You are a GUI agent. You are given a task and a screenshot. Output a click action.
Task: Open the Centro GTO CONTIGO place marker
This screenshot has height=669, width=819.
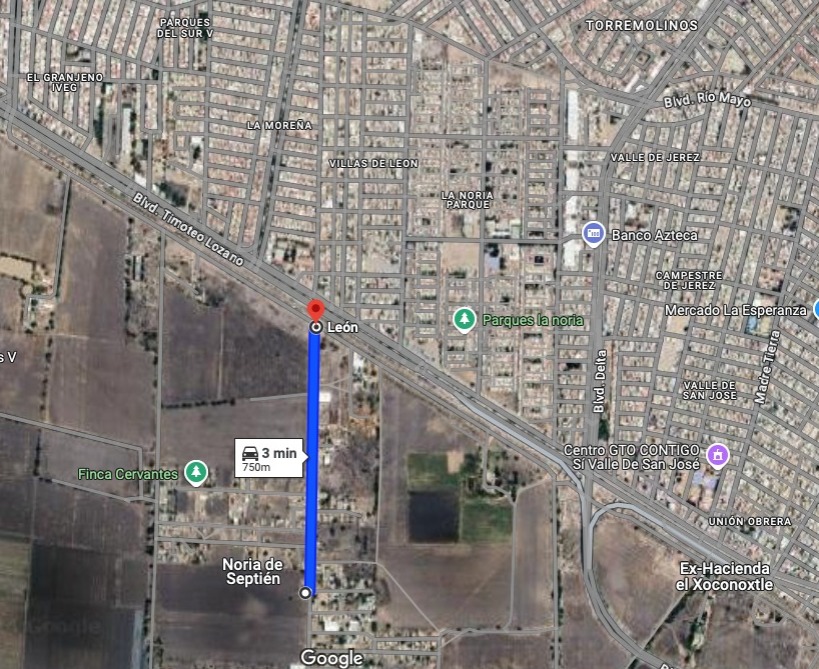716,456
